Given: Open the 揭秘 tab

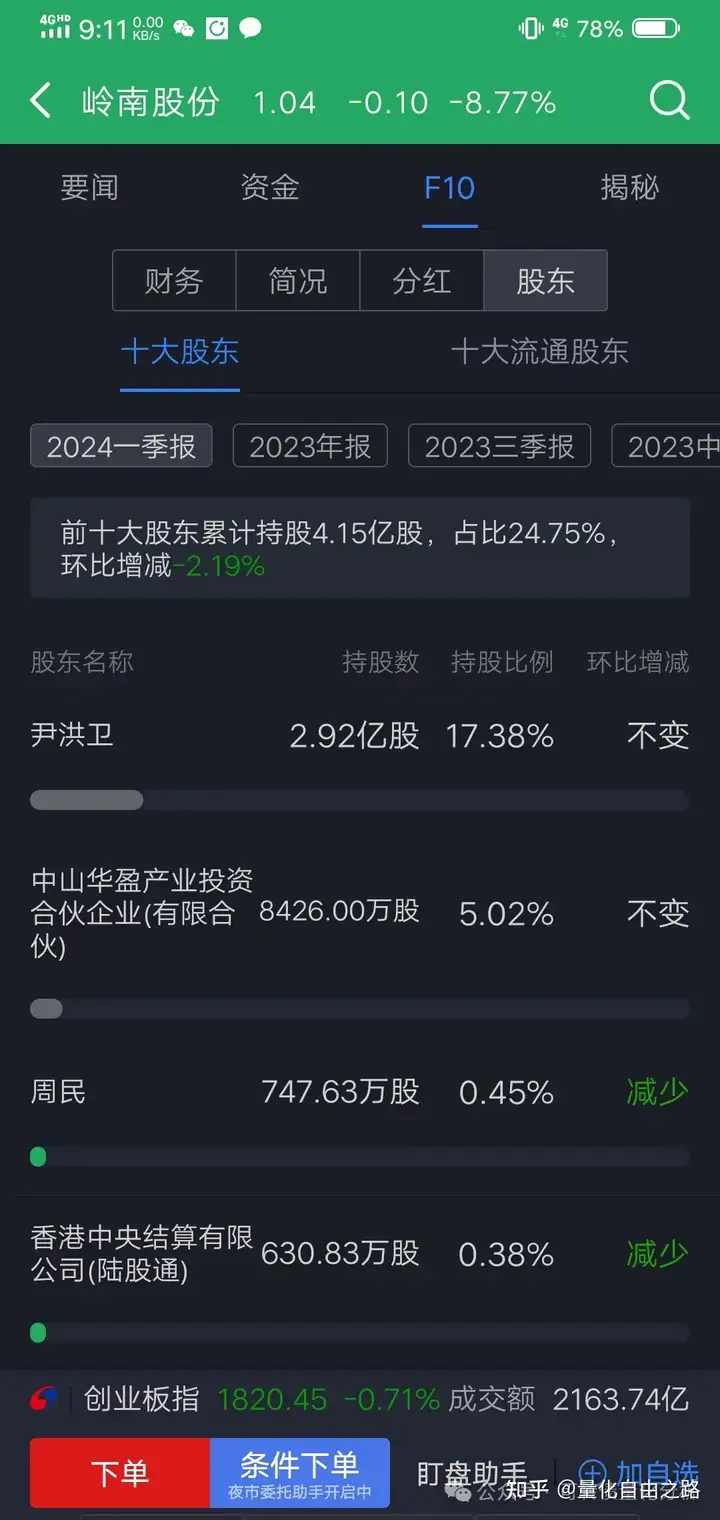Looking at the screenshot, I should click(629, 187).
